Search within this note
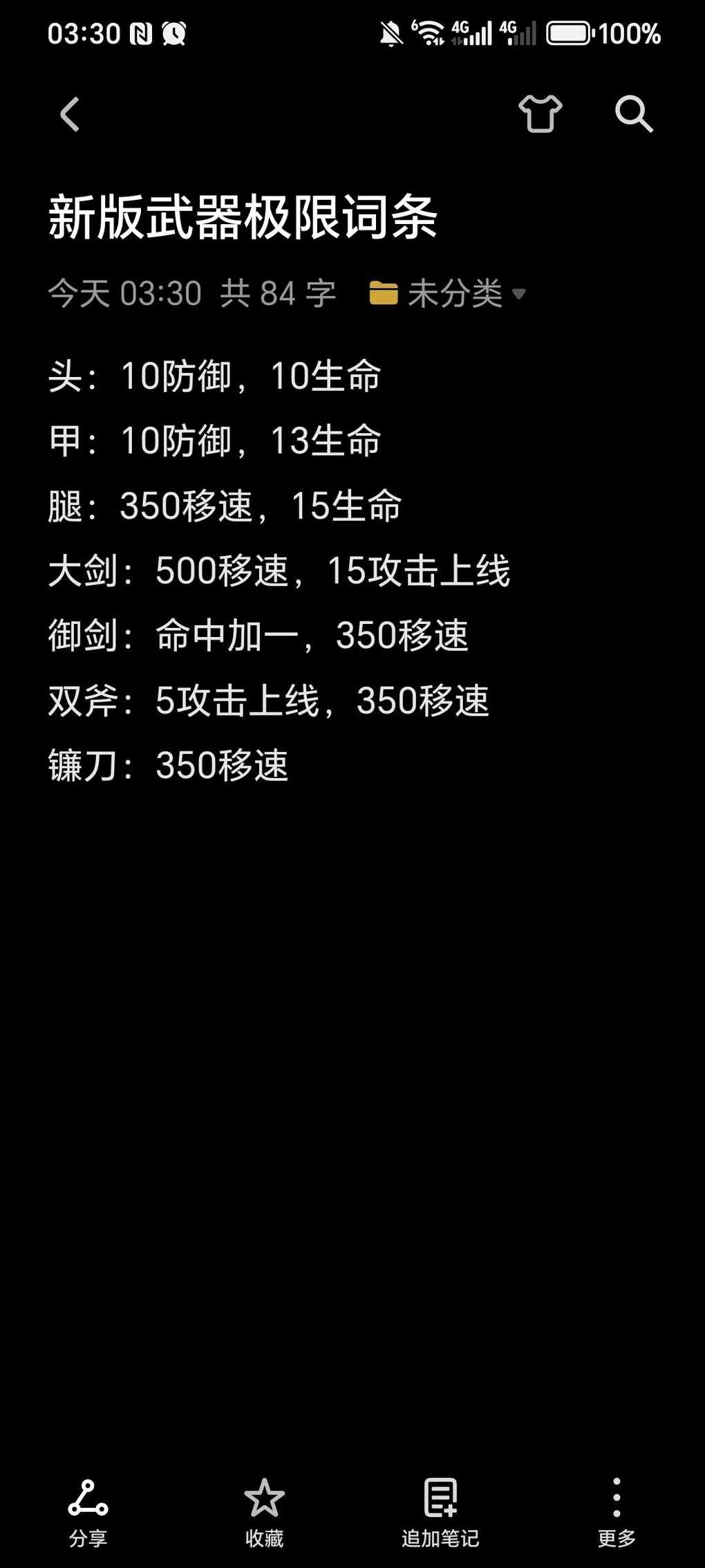The width and height of the screenshot is (705, 1568). coord(633,113)
